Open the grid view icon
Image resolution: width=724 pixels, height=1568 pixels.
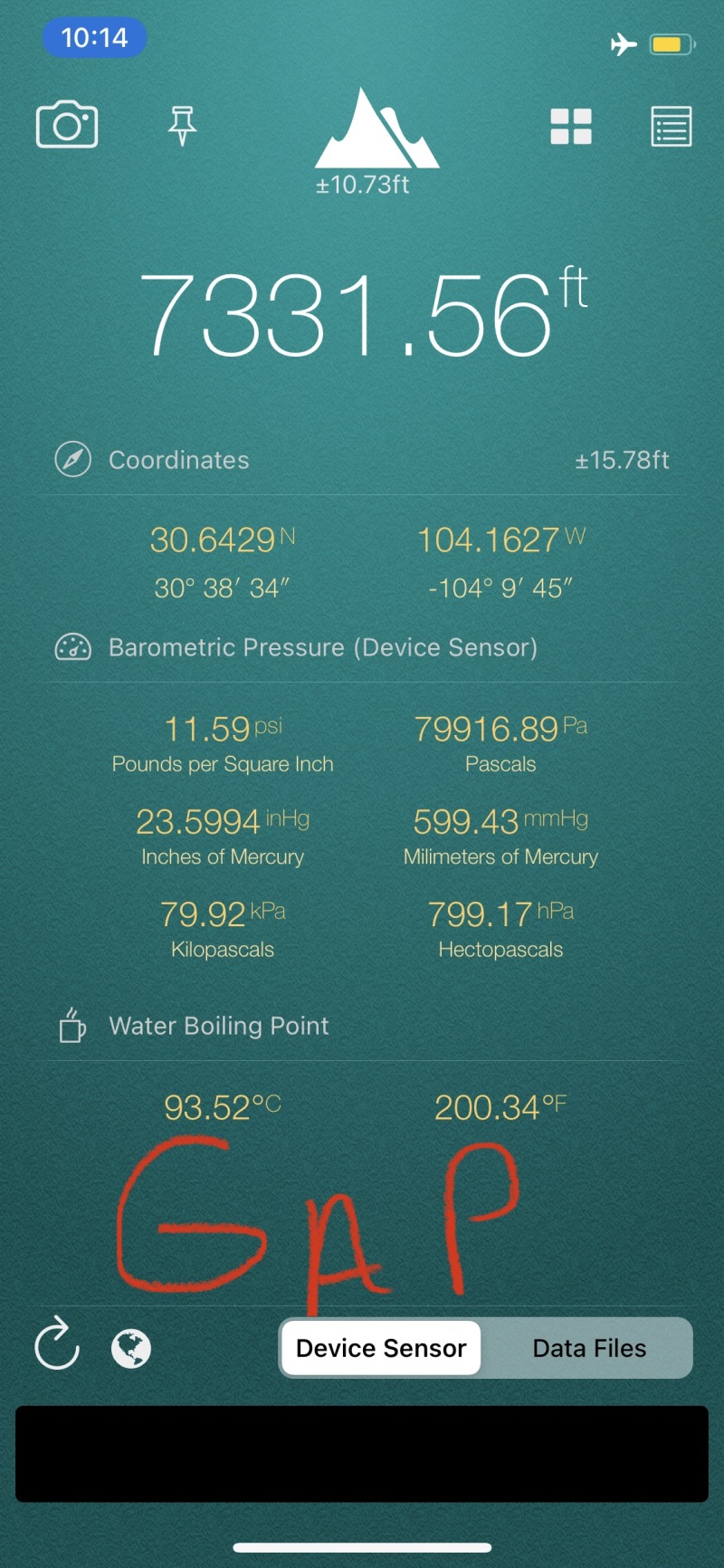click(x=571, y=127)
